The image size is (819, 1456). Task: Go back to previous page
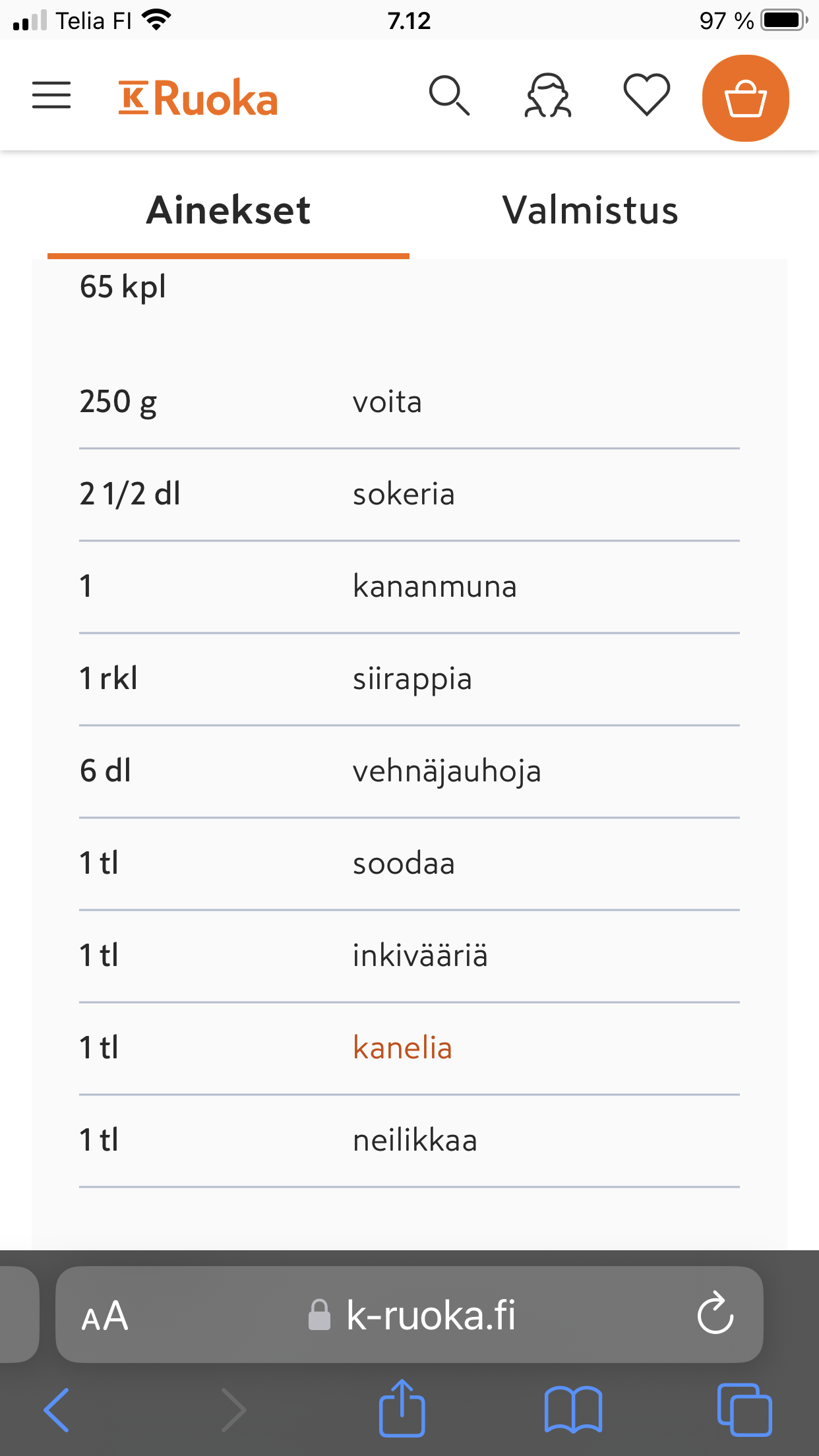(x=57, y=1410)
